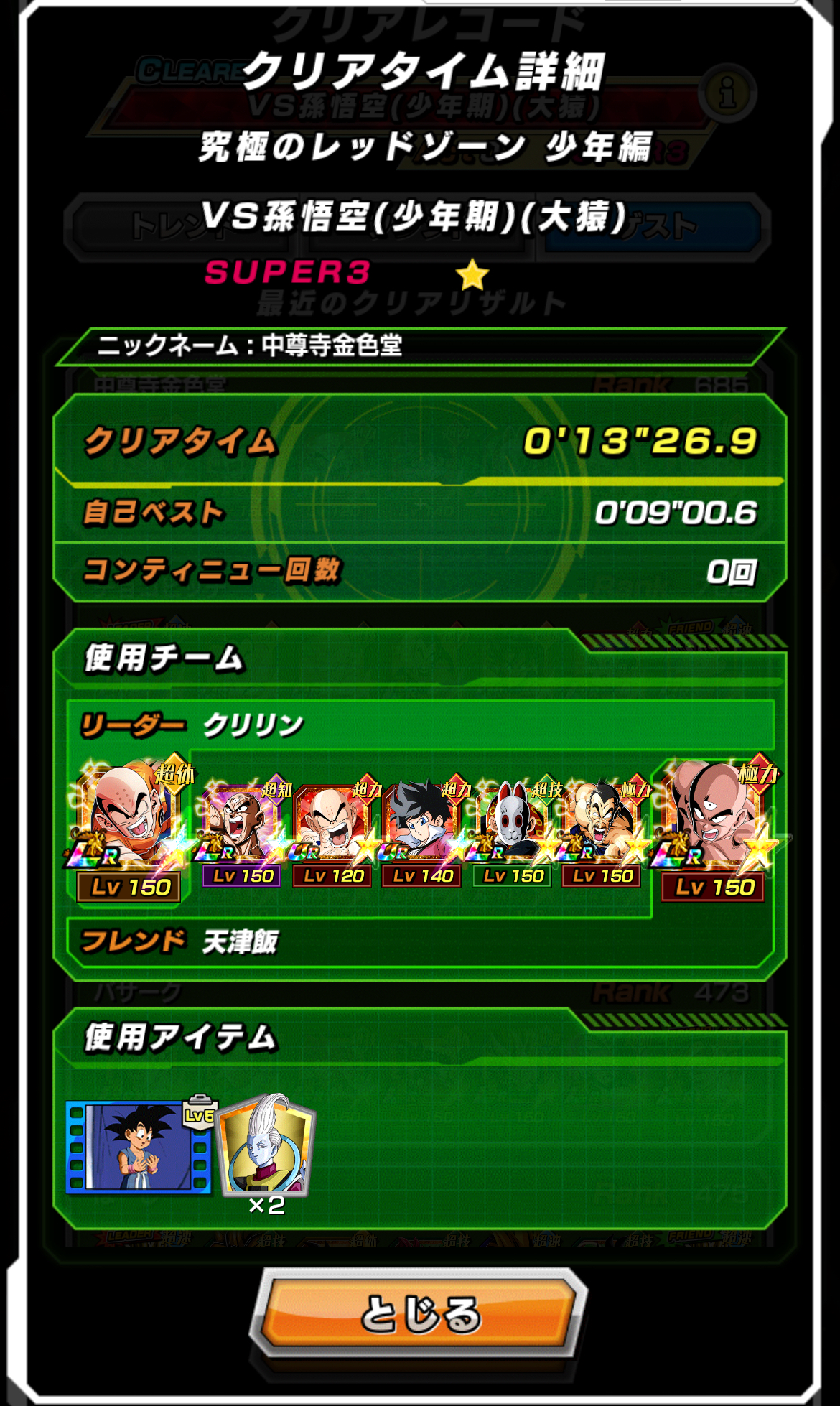Close the dialog with とじる button
840x1406 pixels.
419,1313
